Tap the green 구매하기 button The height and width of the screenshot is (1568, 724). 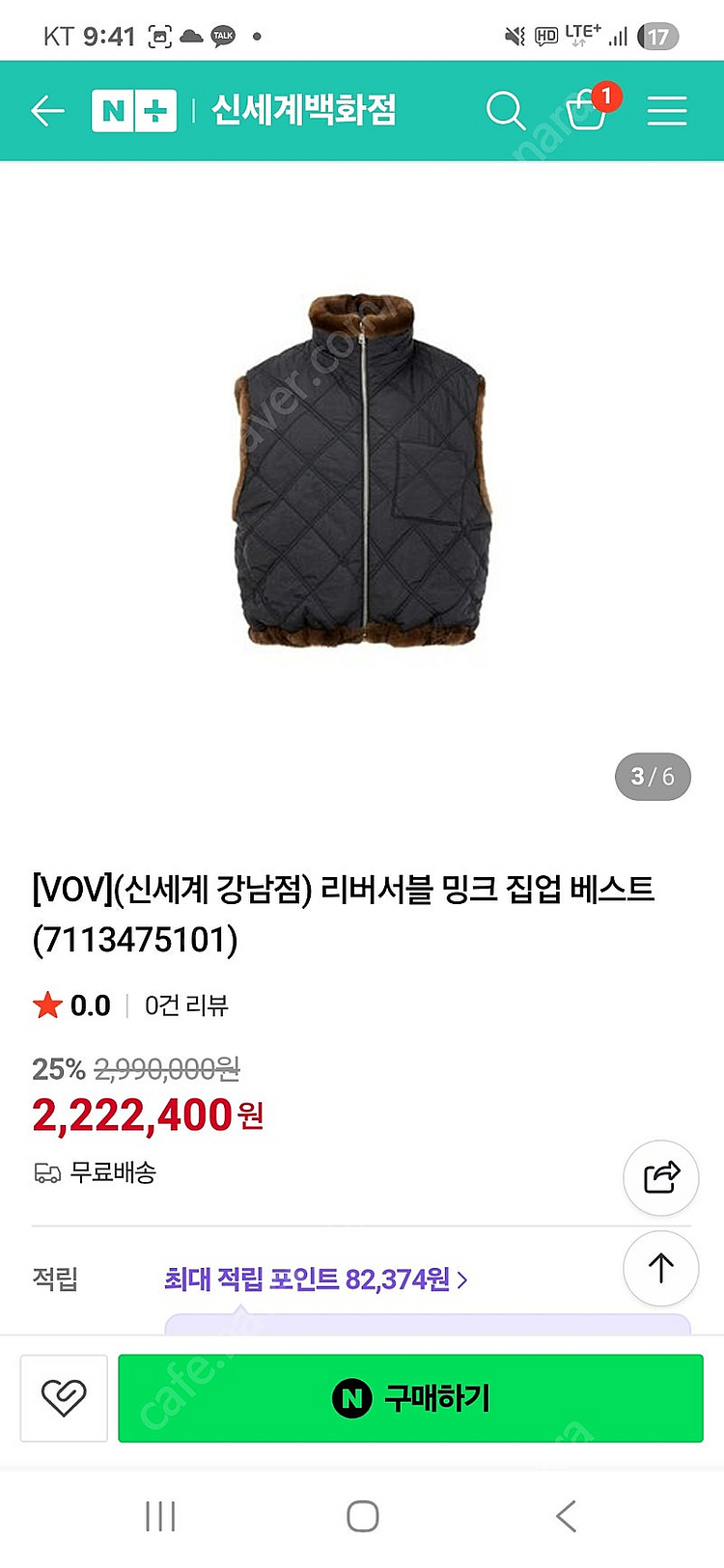pos(410,1398)
